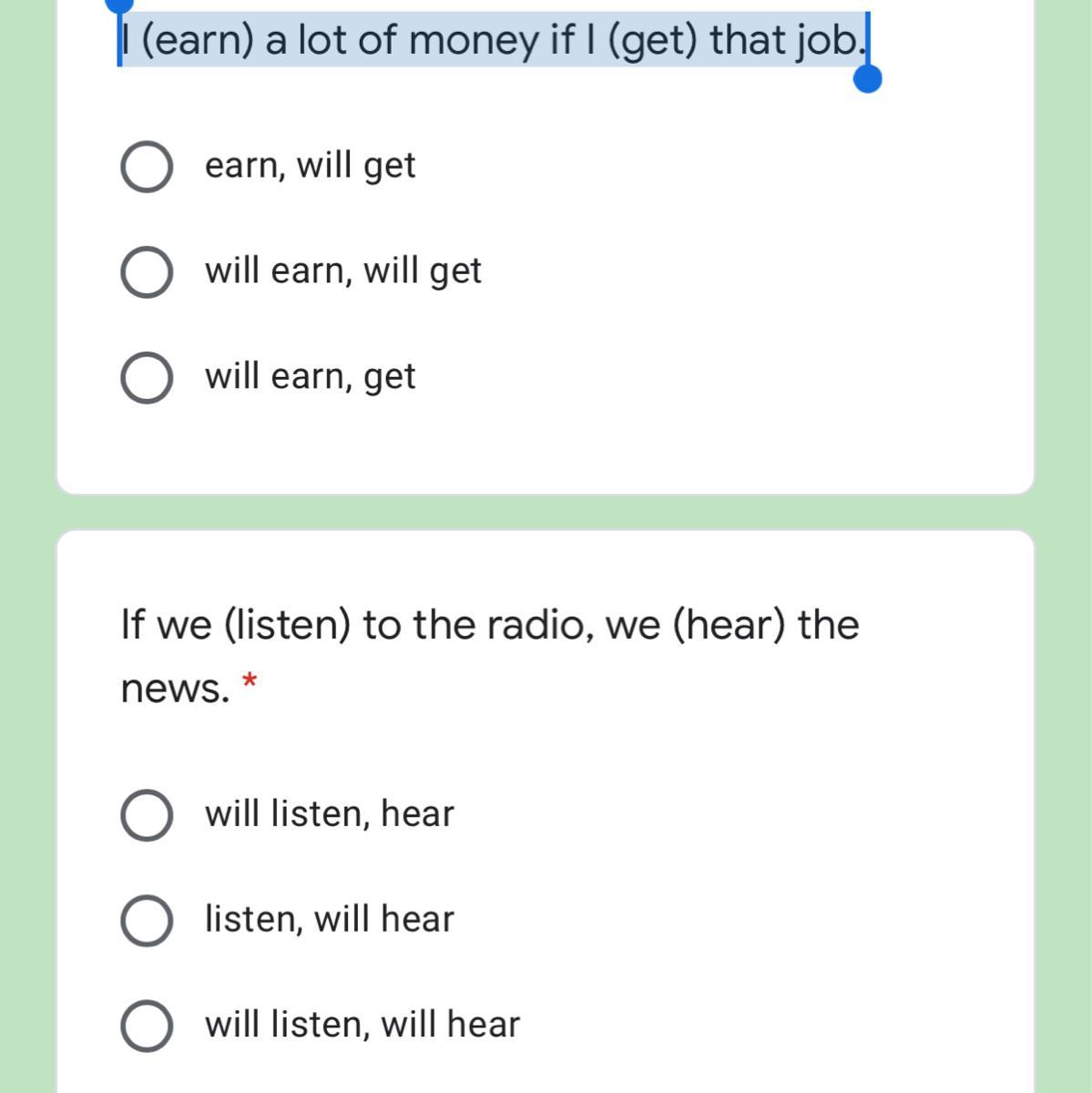Choose the 'will earn, will get' answer
Screen dimensions: 1092x1093
pyautogui.click(x=147, y=272)
